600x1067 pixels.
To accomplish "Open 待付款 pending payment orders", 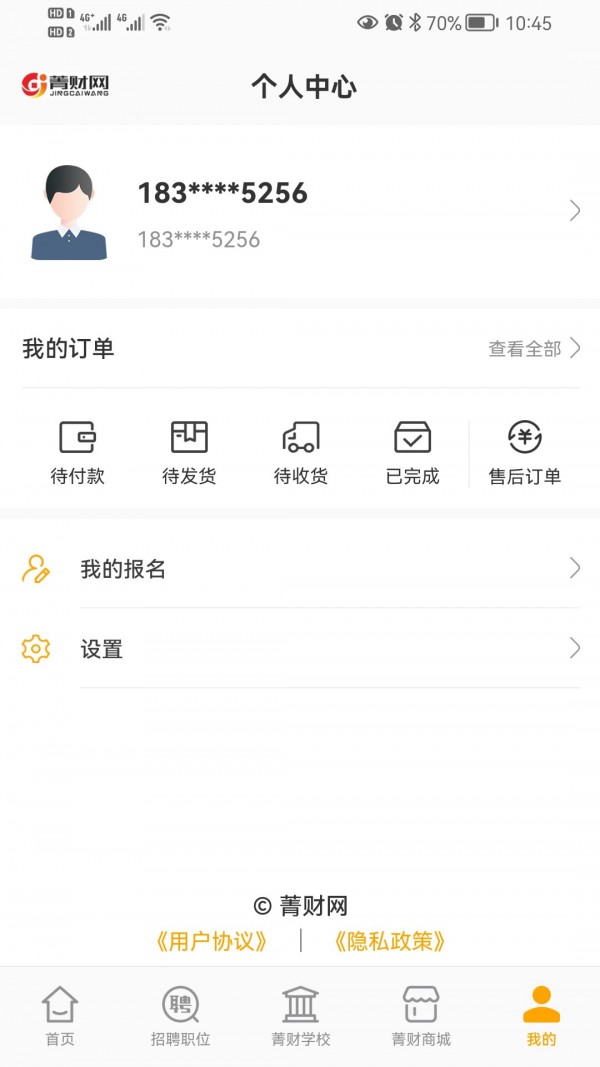I will [x=77, y=452].
